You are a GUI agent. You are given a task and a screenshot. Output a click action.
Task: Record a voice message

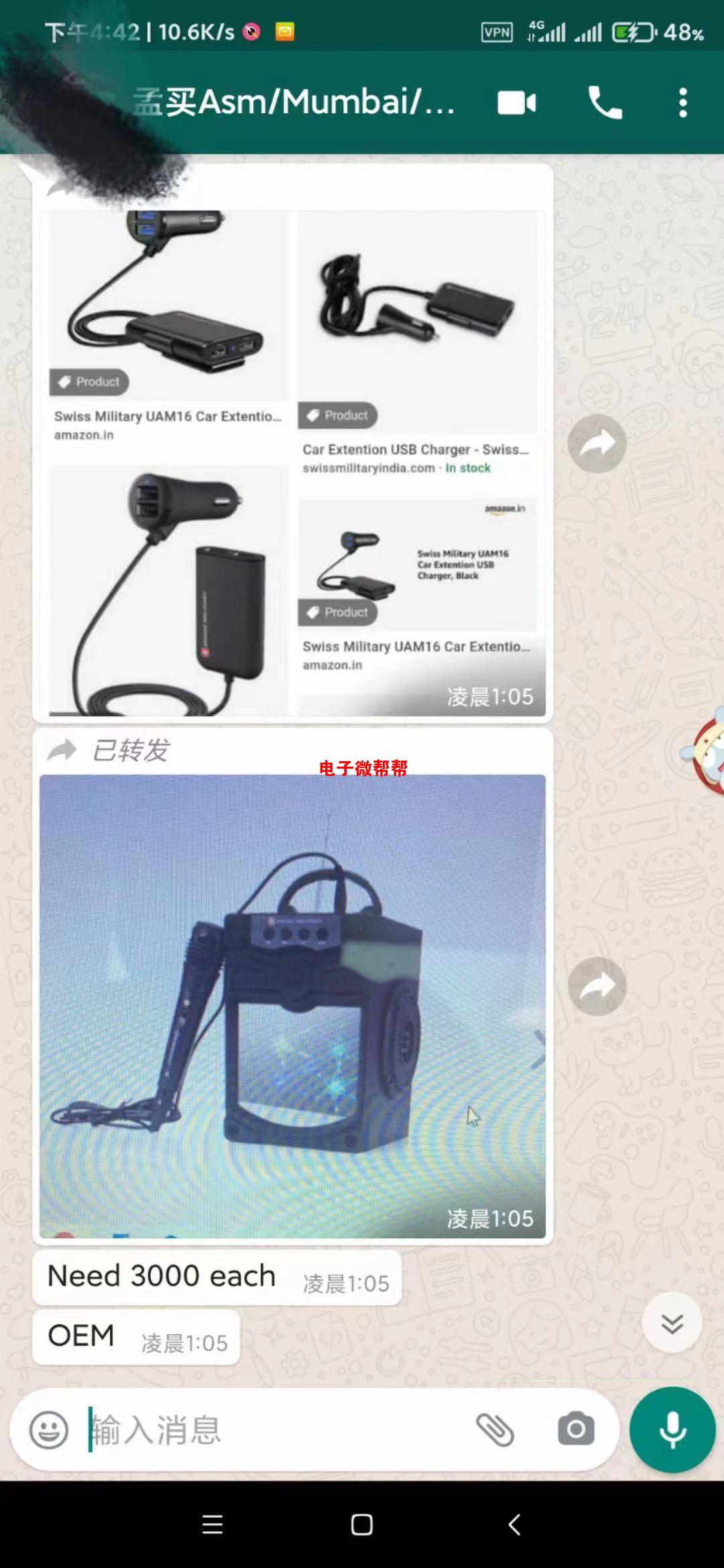click(x=672, y=1430)
